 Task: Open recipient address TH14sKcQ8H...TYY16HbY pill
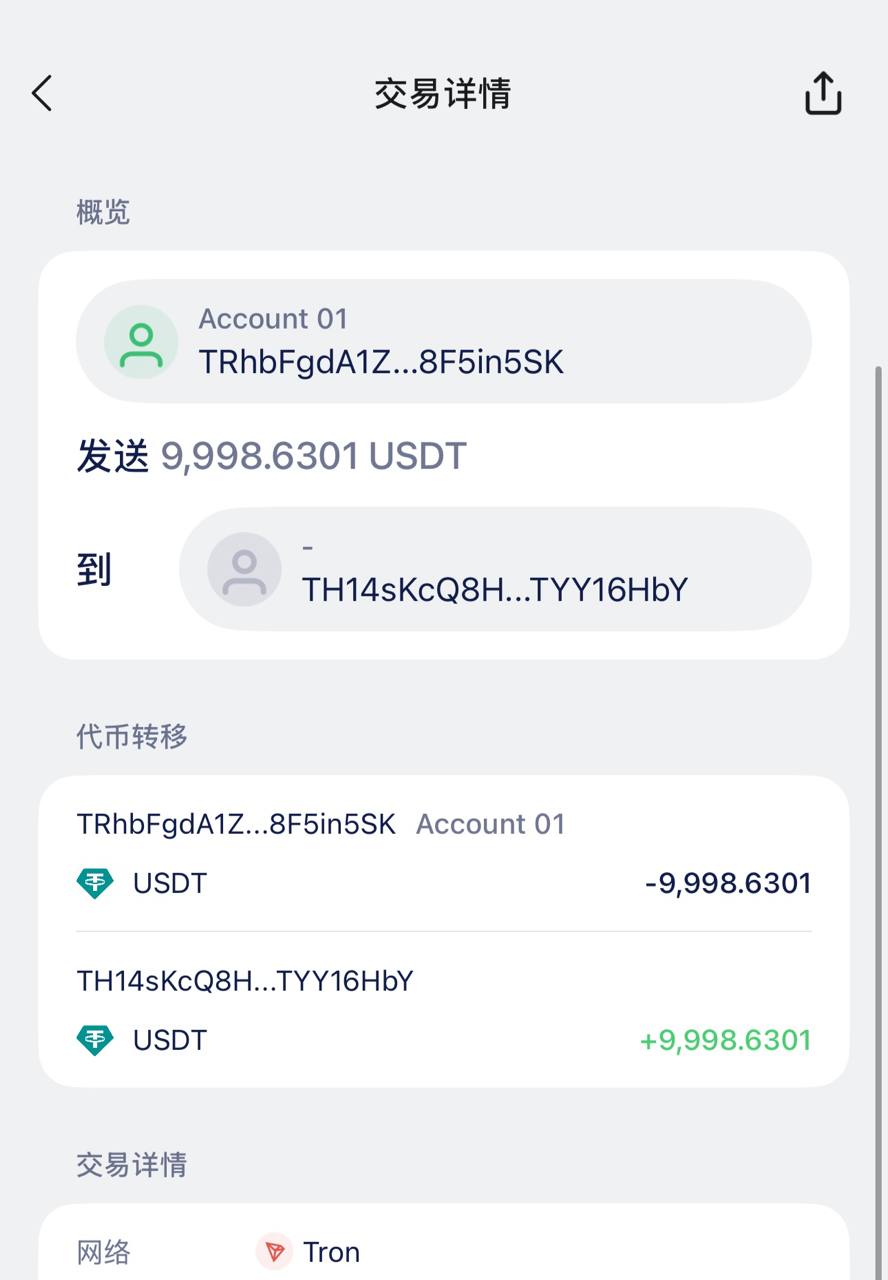point(495,570)
